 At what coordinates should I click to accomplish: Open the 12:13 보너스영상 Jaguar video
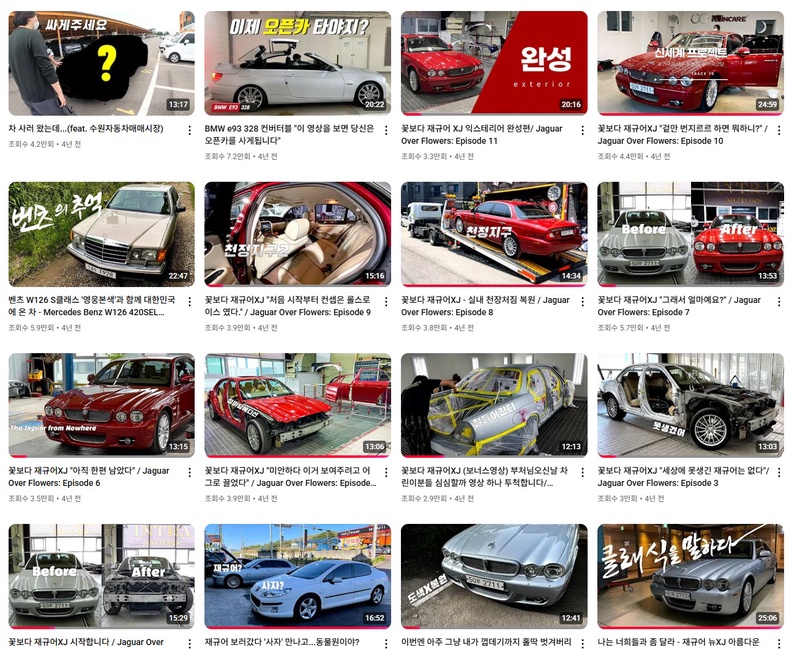[x=494, y=405]
